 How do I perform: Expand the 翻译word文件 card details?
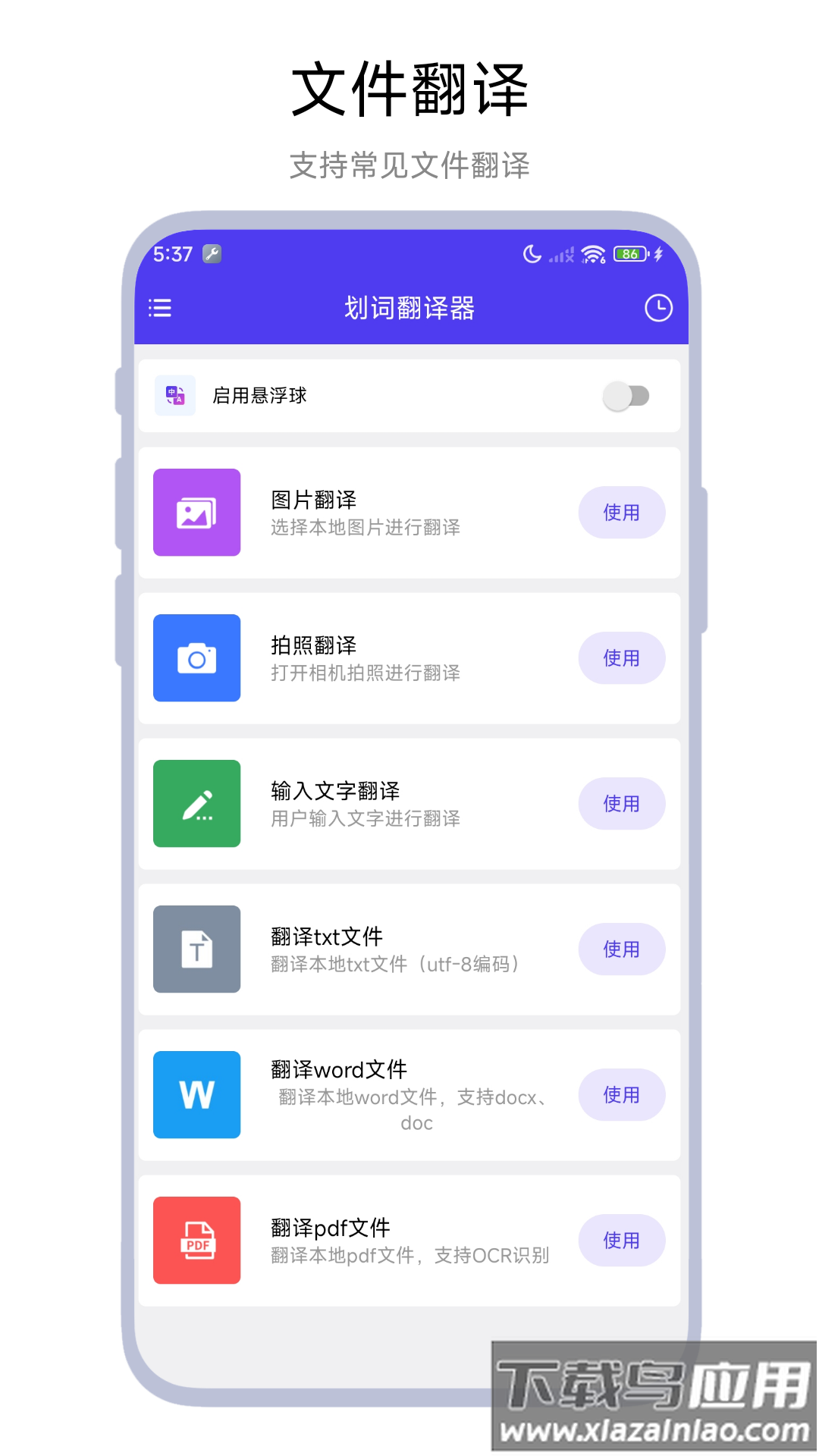click(x=409, y=1094)
